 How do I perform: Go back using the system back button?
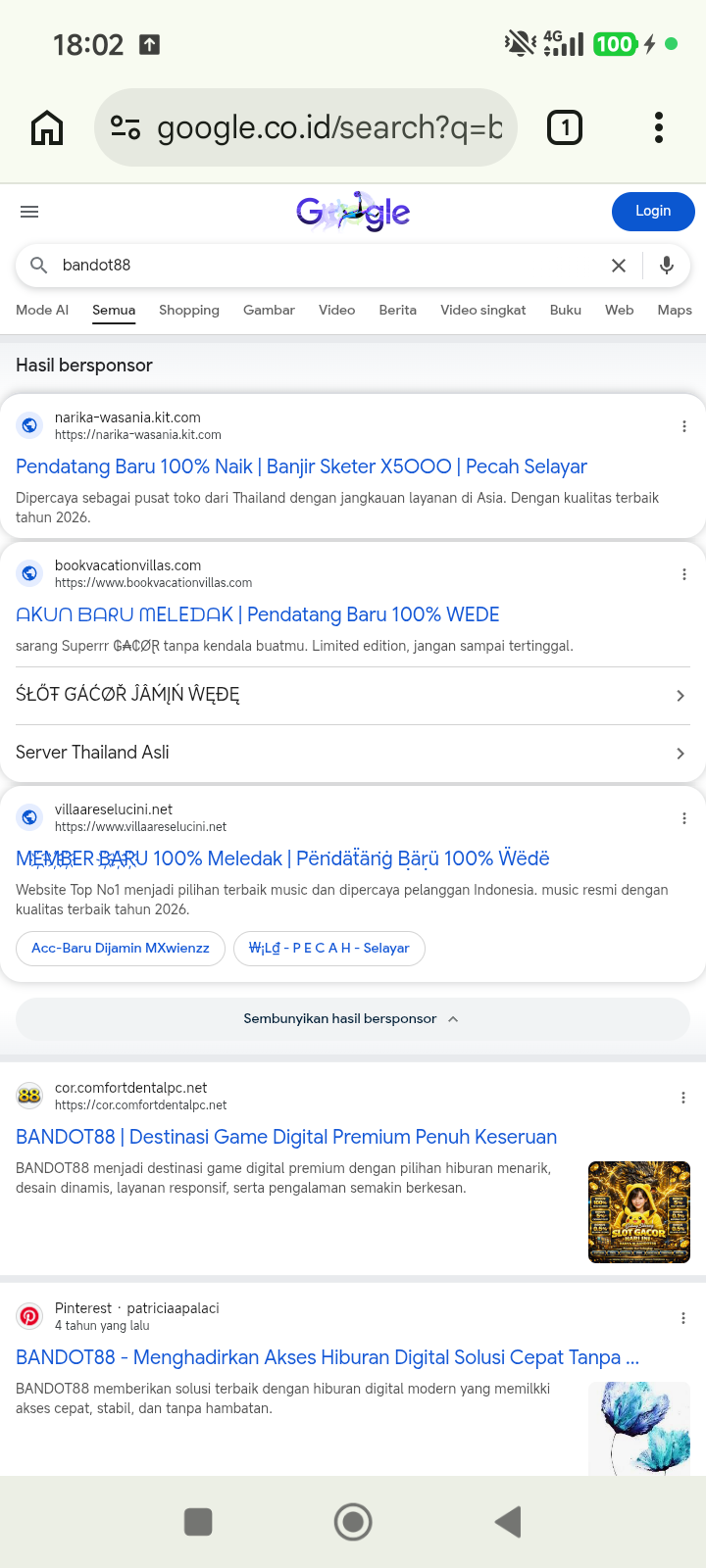coord(508,1522)
